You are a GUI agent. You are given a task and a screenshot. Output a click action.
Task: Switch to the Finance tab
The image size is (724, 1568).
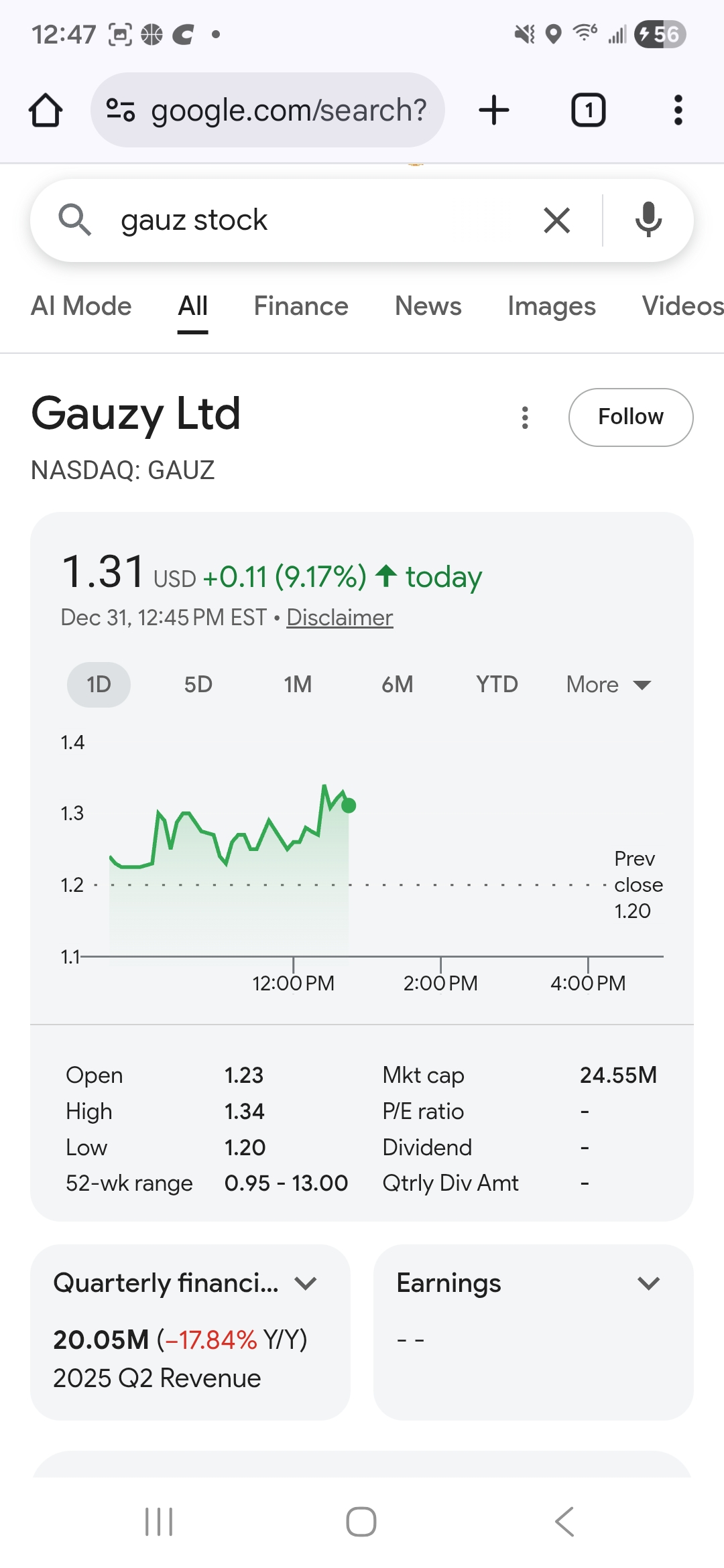point(301,307)
